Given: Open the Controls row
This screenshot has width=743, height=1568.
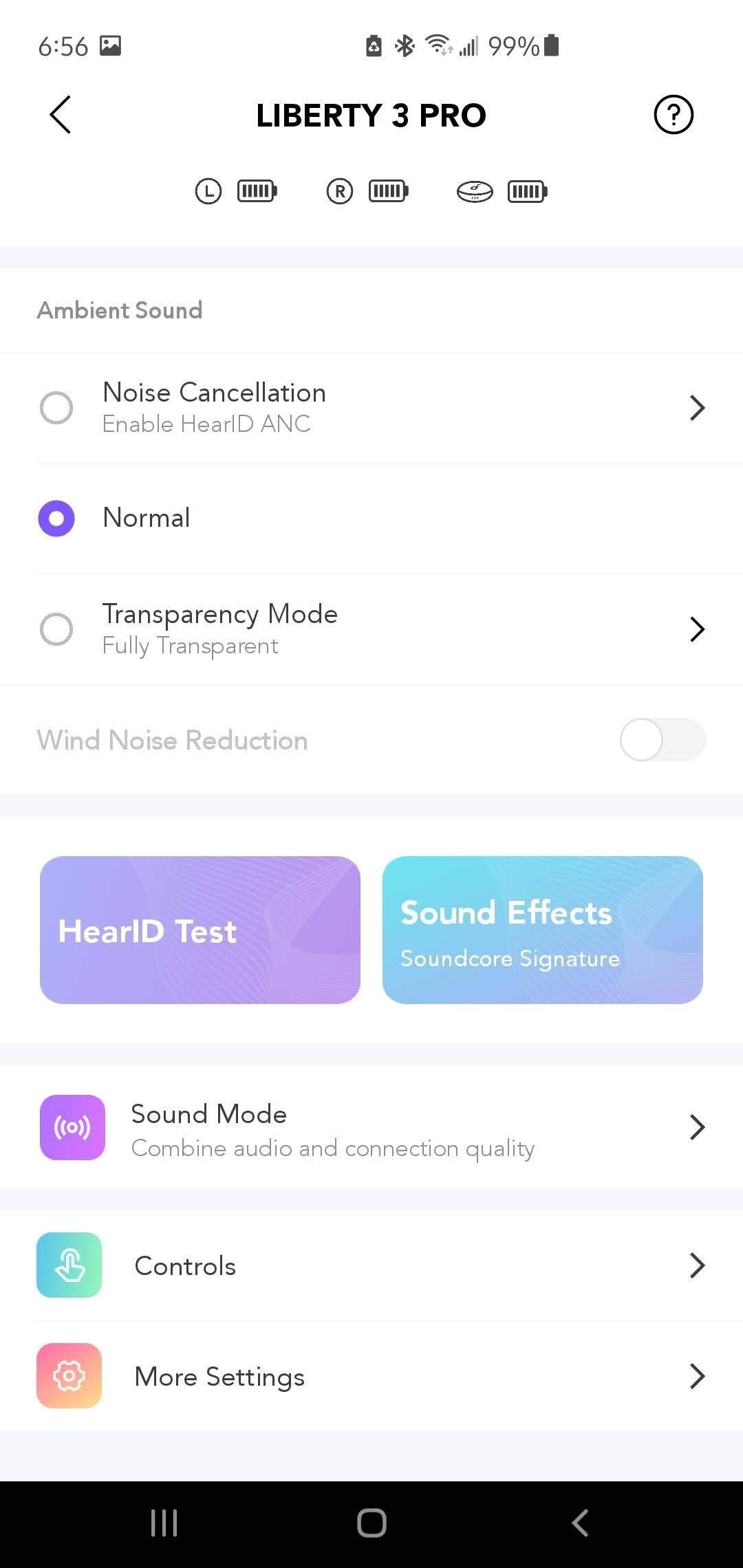Looking at the screenshot, I should point(371,1265).
